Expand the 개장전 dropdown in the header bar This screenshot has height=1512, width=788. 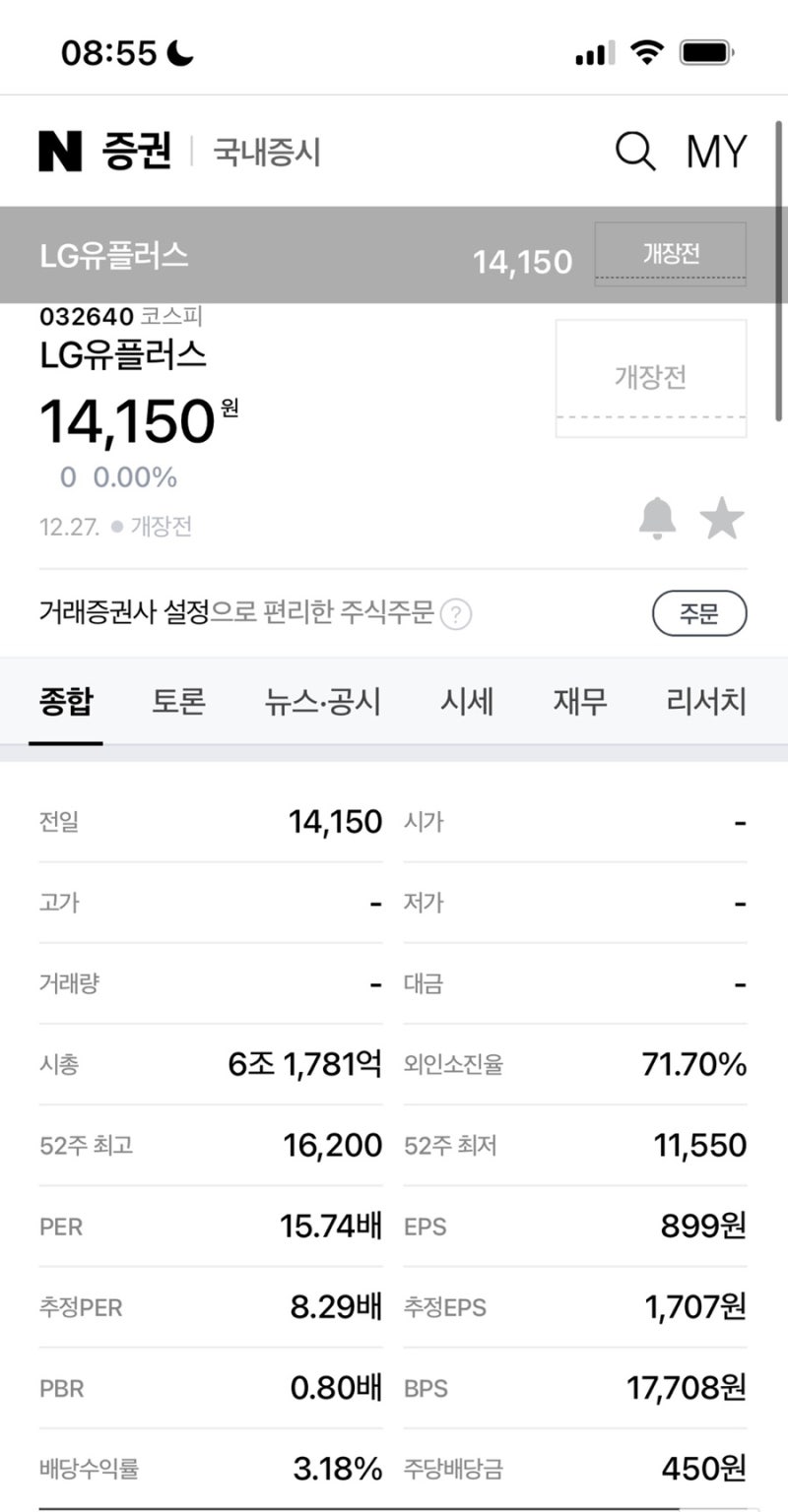[x=669, y=254]
